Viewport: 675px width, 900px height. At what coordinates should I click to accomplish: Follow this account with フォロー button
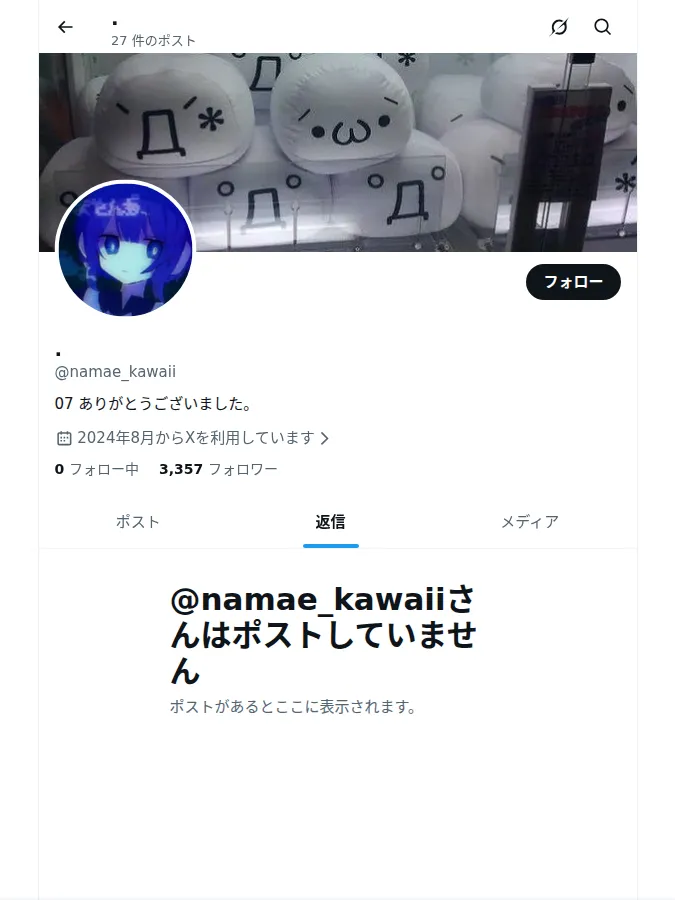573,282
